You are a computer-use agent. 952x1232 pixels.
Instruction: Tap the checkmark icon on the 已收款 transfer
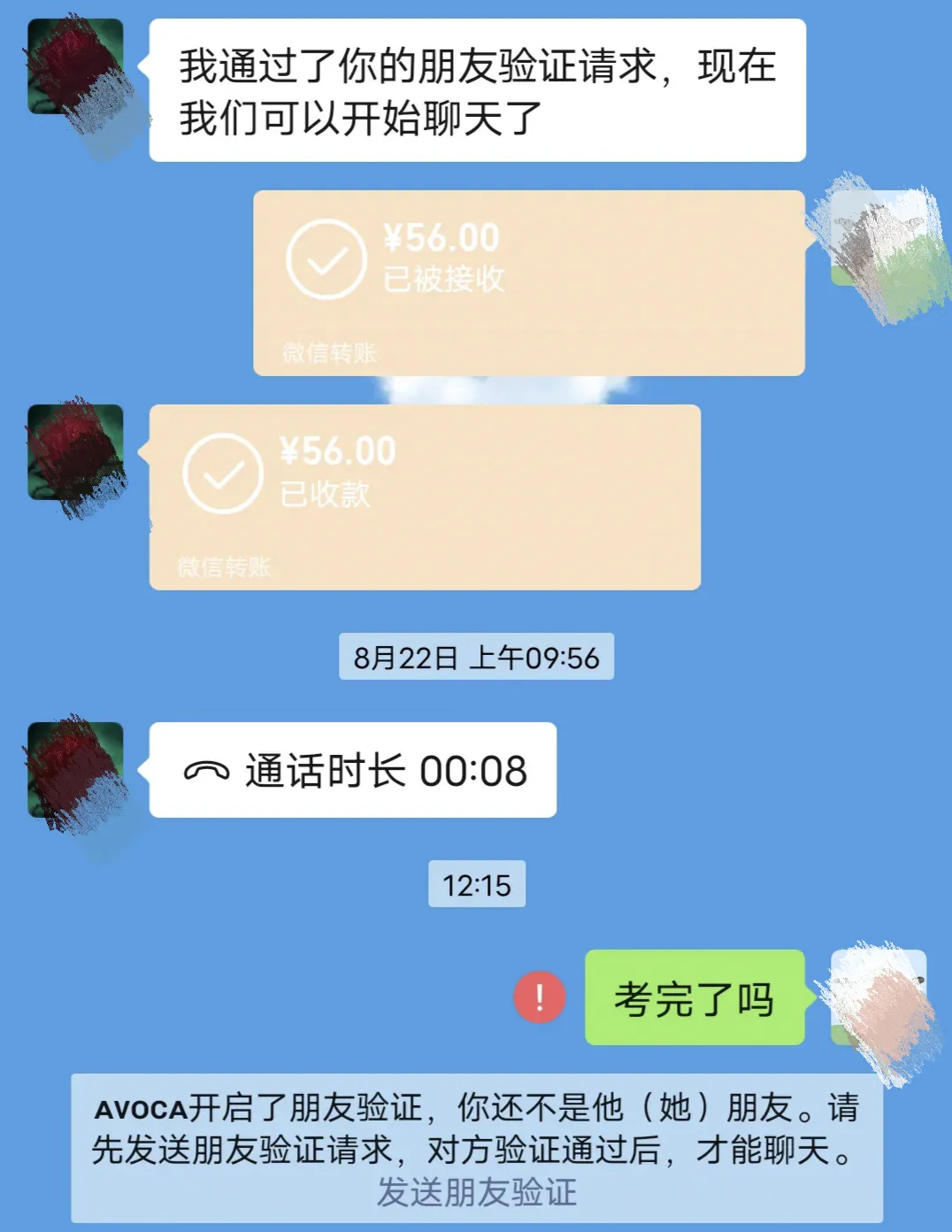coord(219,475)
